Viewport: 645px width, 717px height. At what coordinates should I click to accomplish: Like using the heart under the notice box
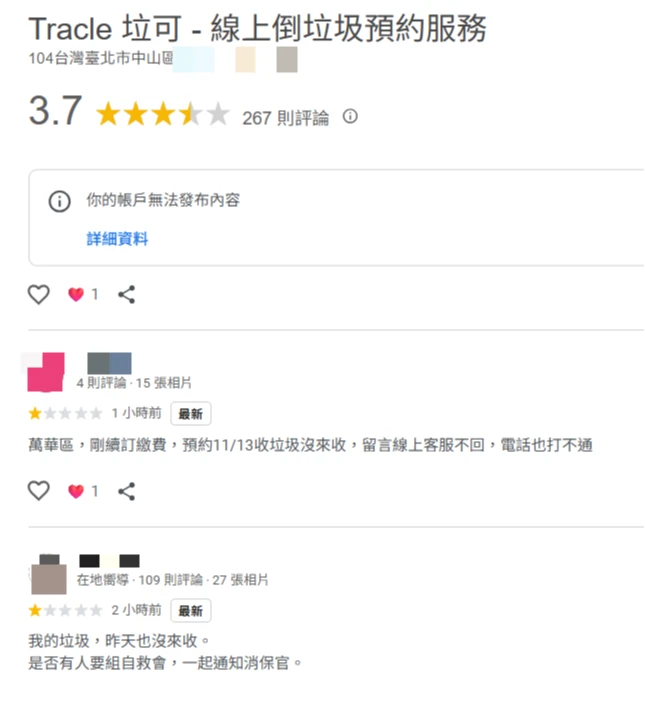click(38, 294)
